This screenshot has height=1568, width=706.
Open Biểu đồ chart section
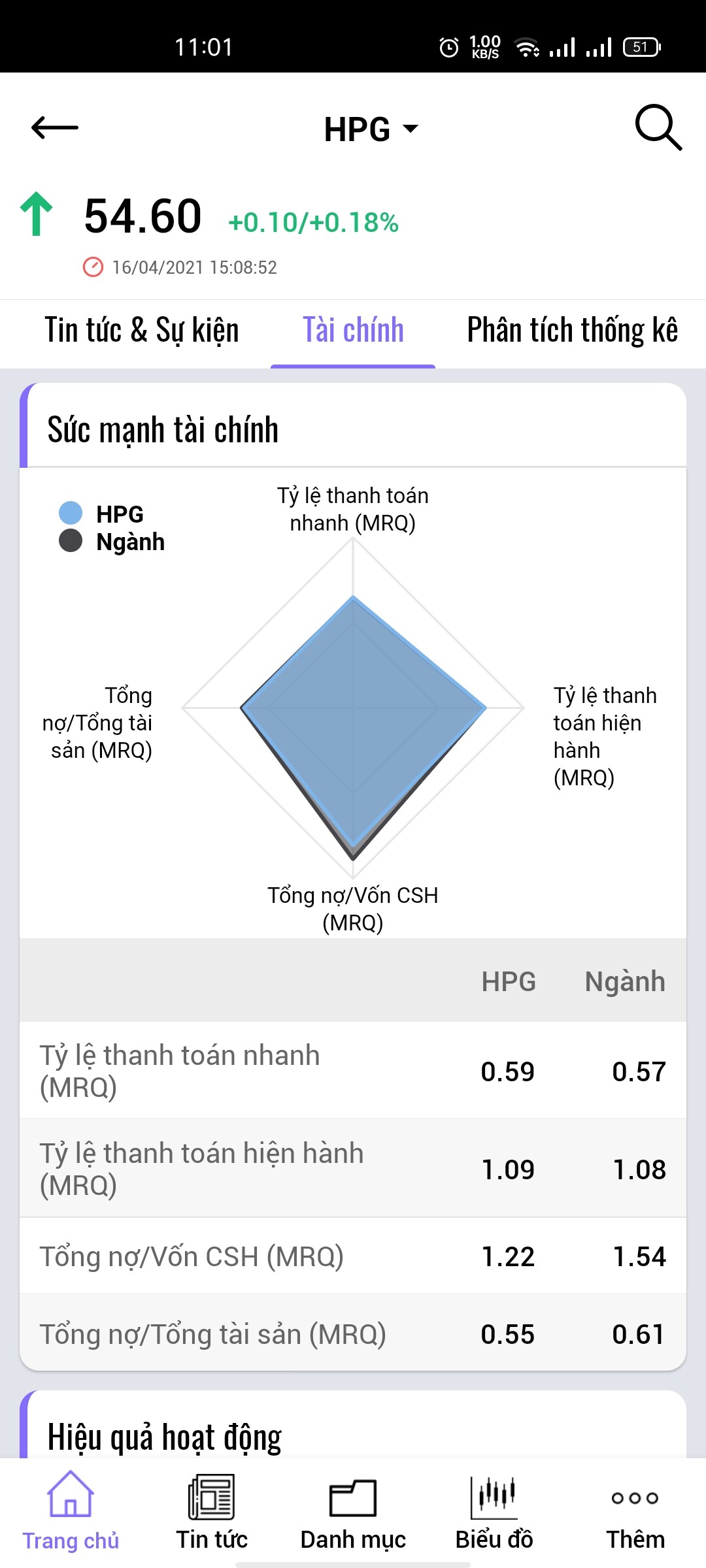(494, 1512)
